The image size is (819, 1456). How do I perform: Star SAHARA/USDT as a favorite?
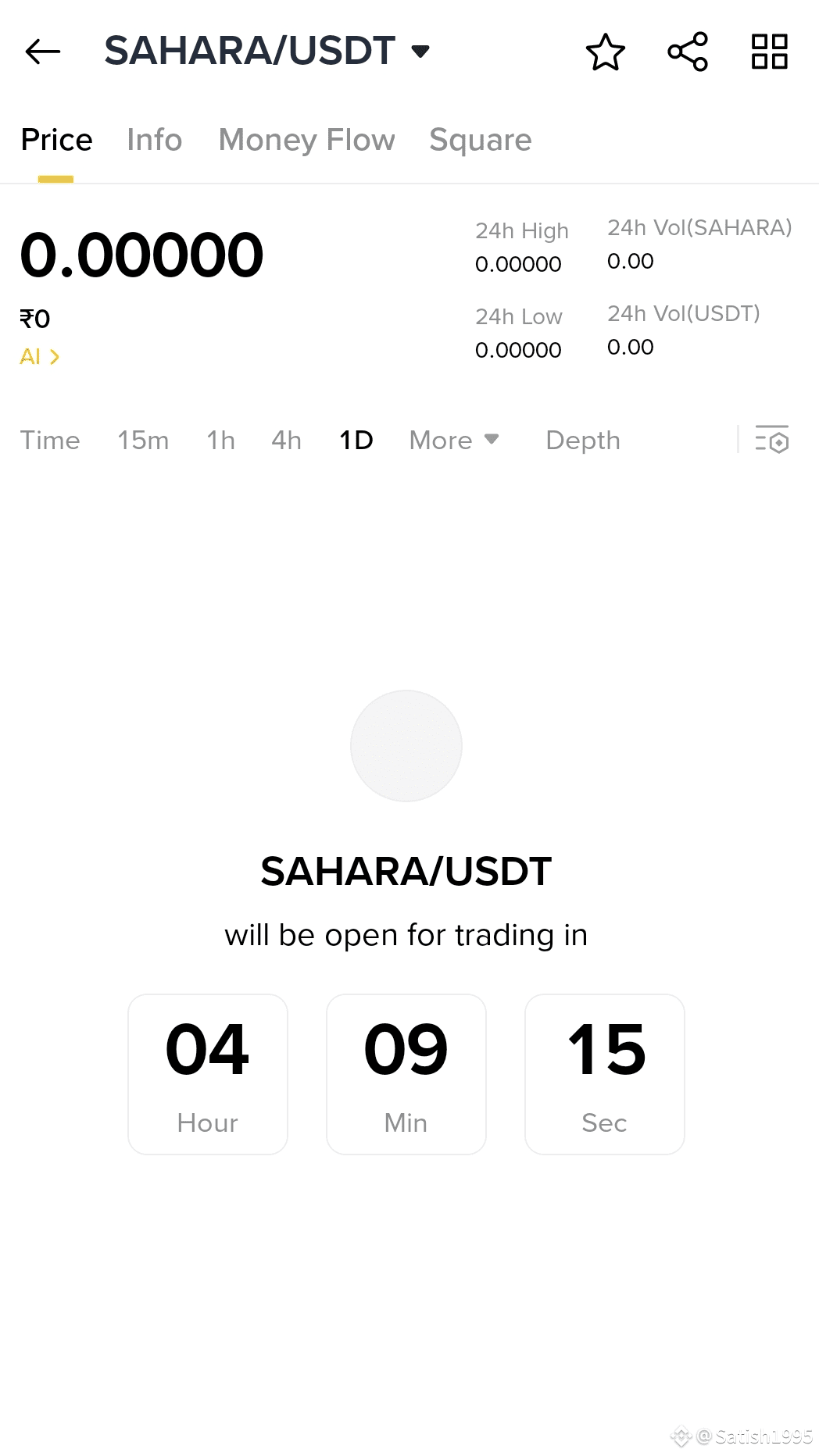click(x=606, y=52)
